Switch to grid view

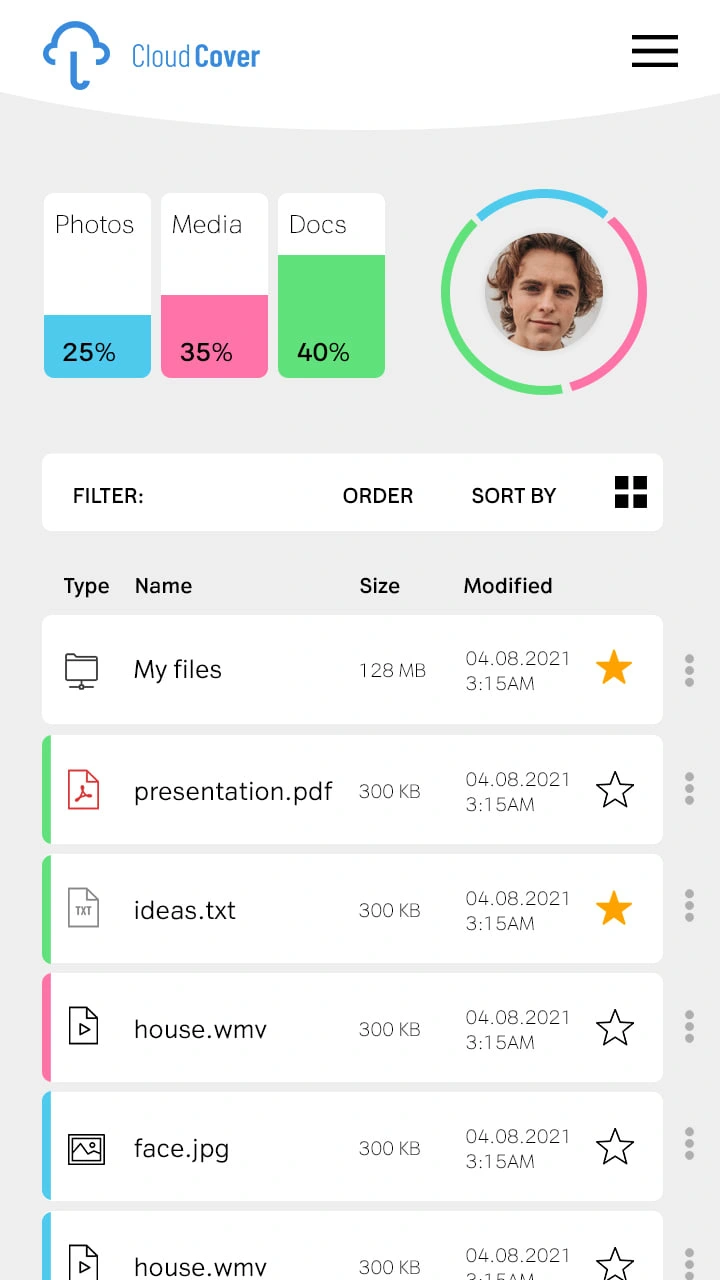(631, 492)
